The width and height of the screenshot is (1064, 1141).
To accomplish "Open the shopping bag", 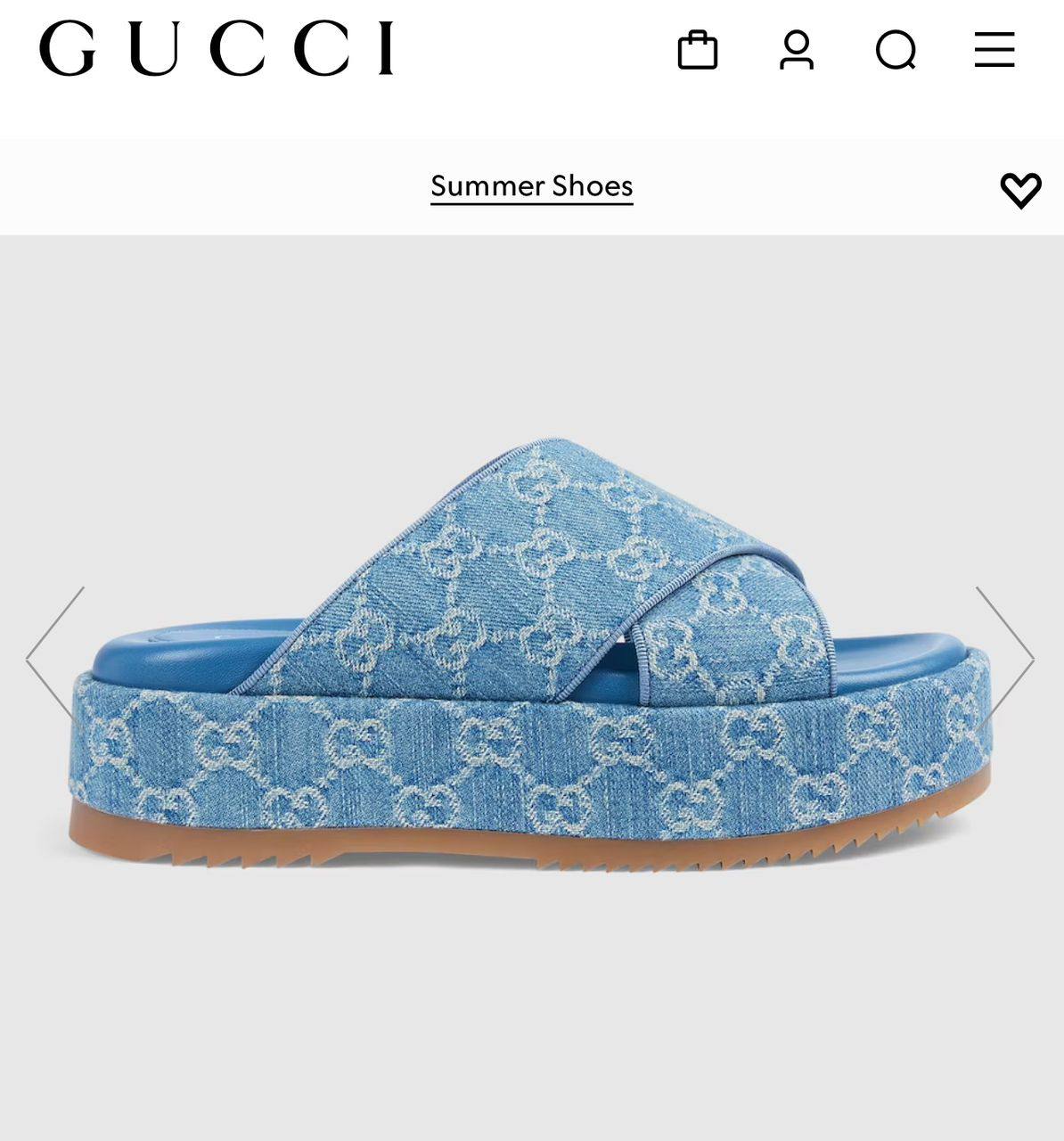I will click(x=698, y=50).
